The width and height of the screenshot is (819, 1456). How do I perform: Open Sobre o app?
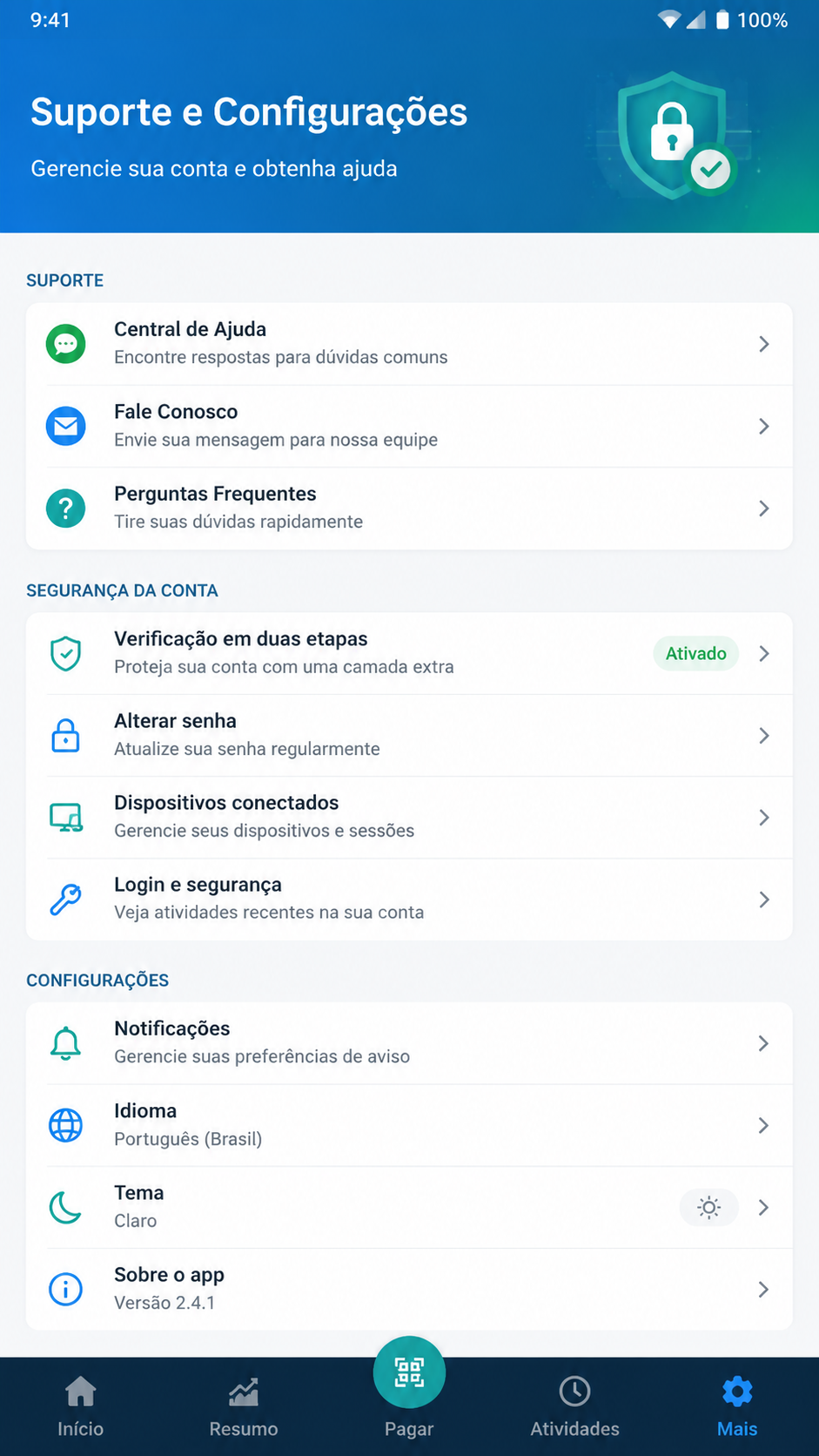pyautogui.click(x=409, y=1289)
